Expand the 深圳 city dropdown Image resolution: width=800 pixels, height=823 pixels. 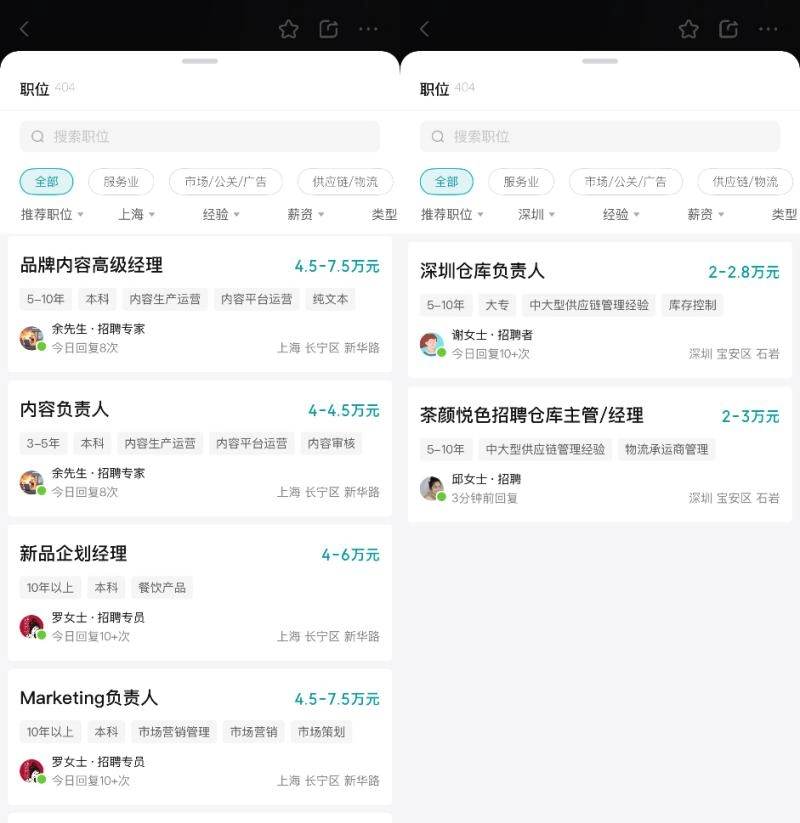click(536, 214)
